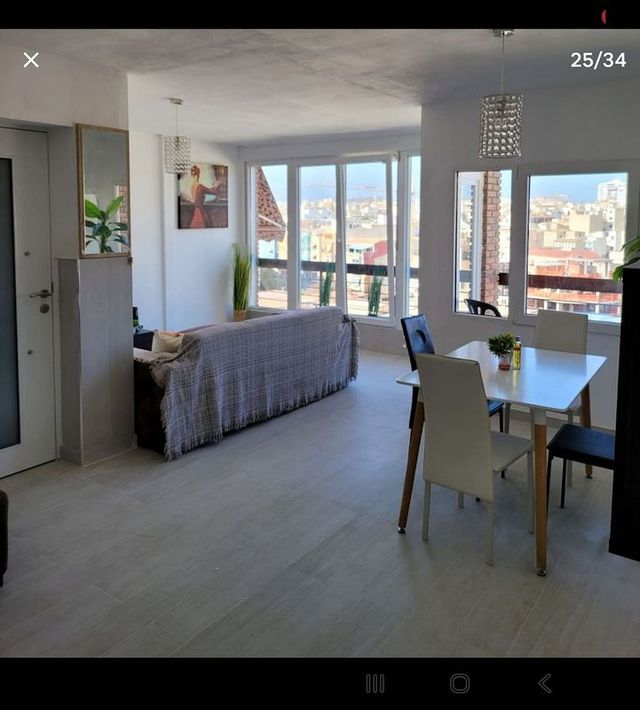Close the full-screen photo viewer
The width and height of the screenshot is (640, 710).
click(x=31, y=60)
